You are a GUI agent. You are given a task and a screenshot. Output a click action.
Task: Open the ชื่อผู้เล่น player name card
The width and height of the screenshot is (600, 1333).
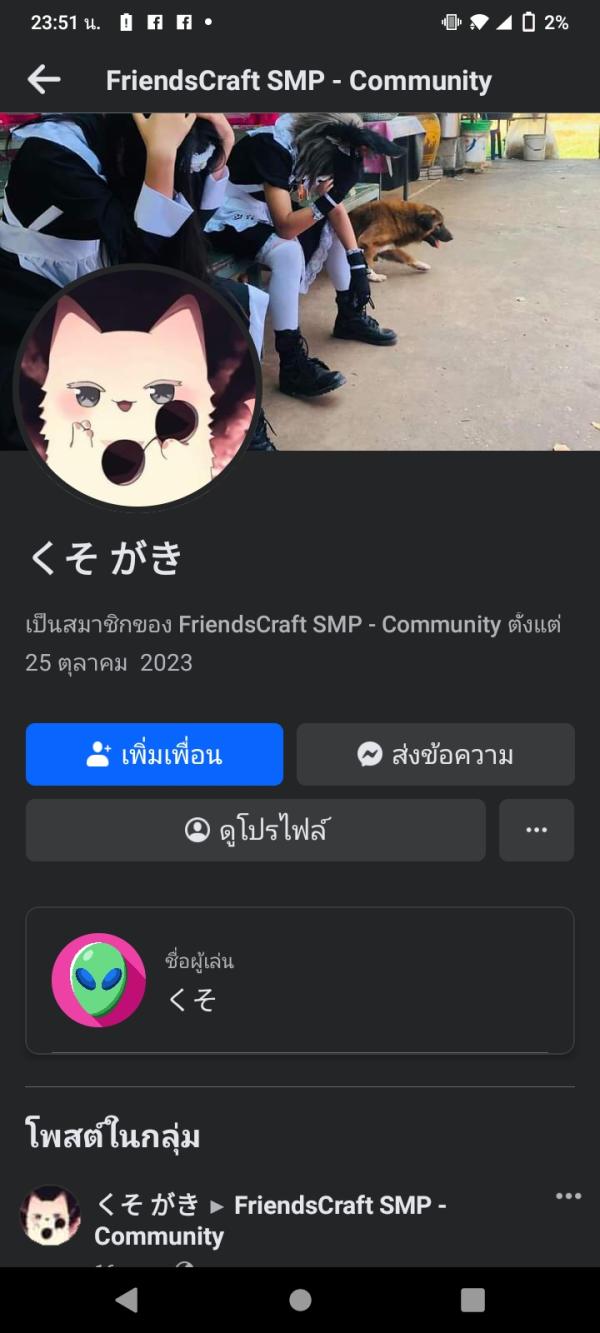[299, 980]
